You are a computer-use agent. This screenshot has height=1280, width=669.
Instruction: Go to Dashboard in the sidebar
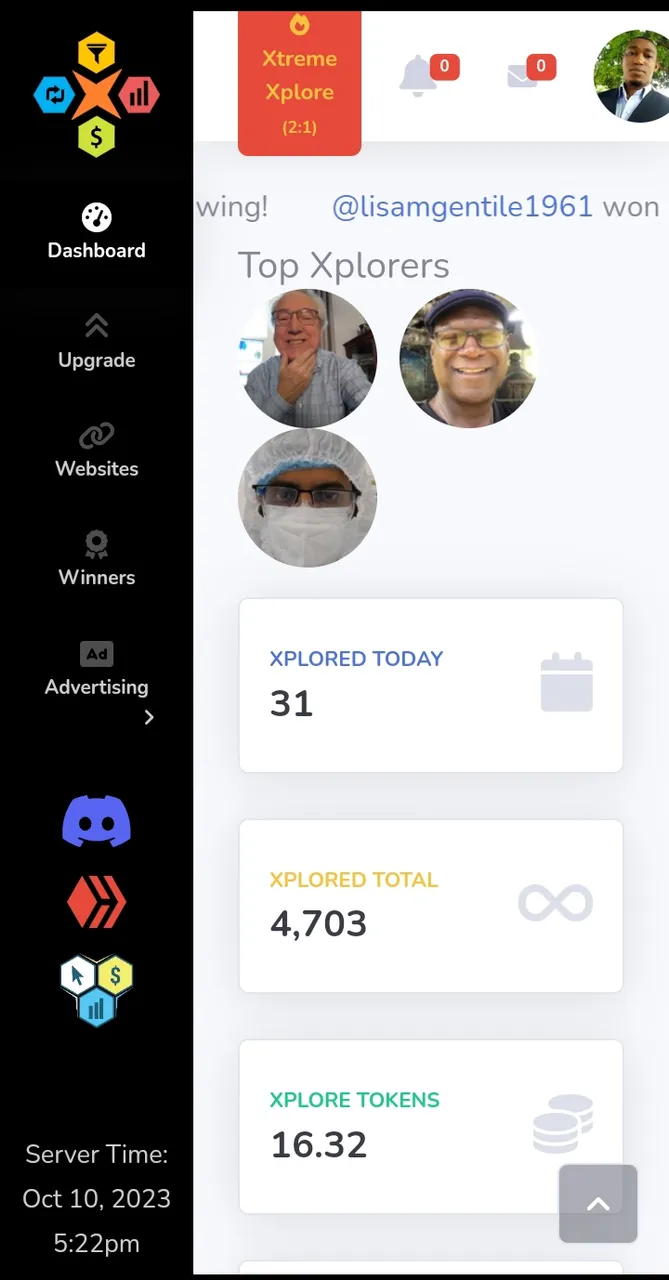tap(97, 232)
